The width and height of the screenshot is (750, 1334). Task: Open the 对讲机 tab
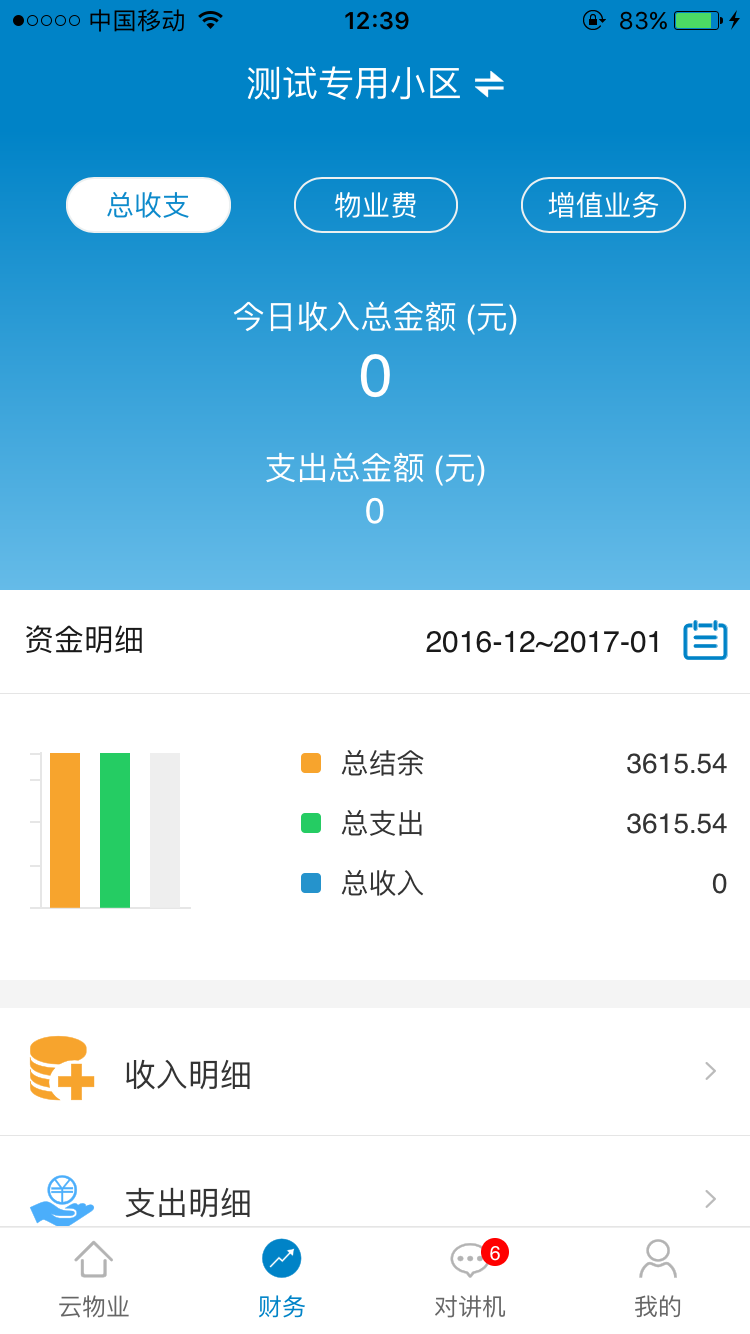pyautogui.click(x=469, y=1281)
